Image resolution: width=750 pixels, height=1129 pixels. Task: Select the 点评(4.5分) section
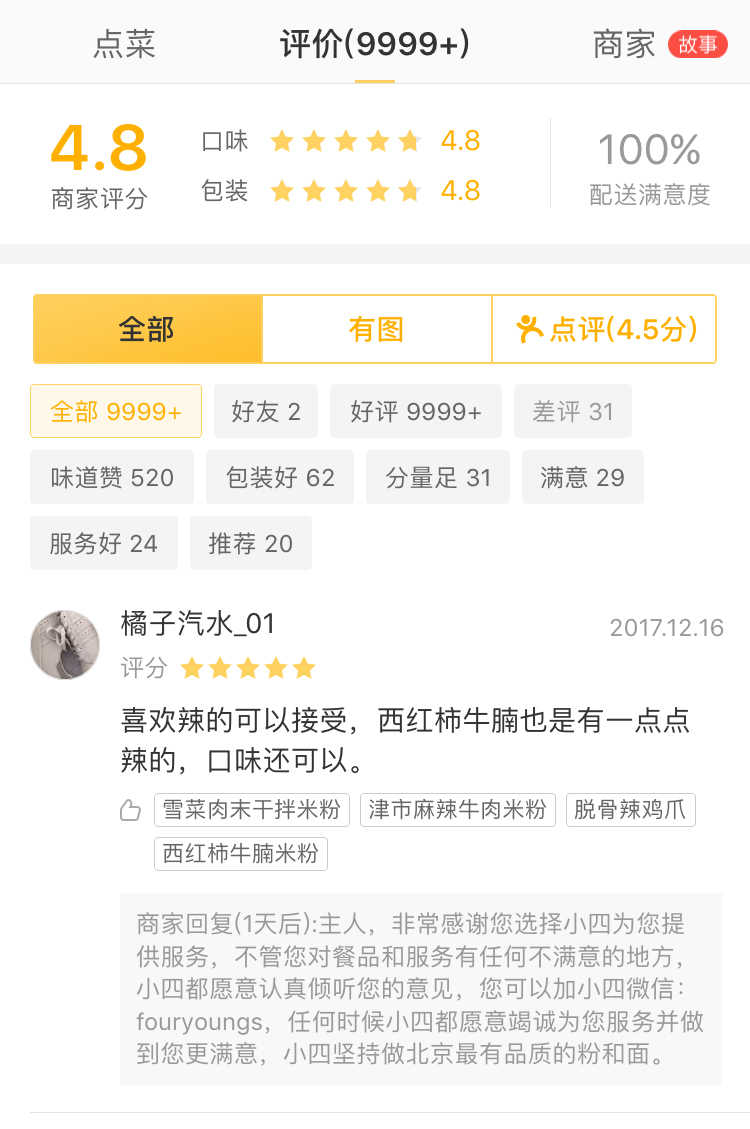point(604,329)
